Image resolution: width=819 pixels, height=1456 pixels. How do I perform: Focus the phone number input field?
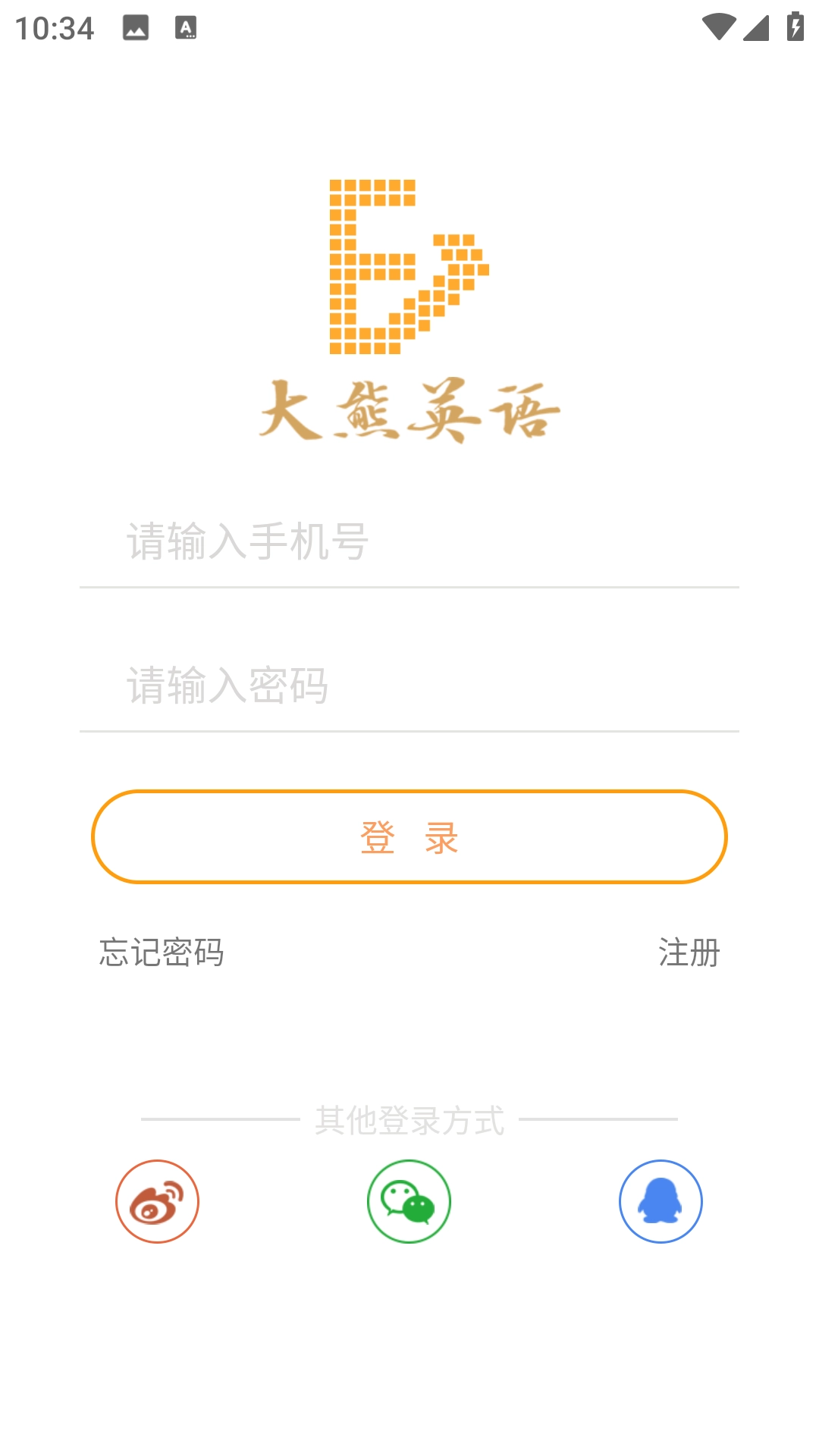tap(409, 542)
